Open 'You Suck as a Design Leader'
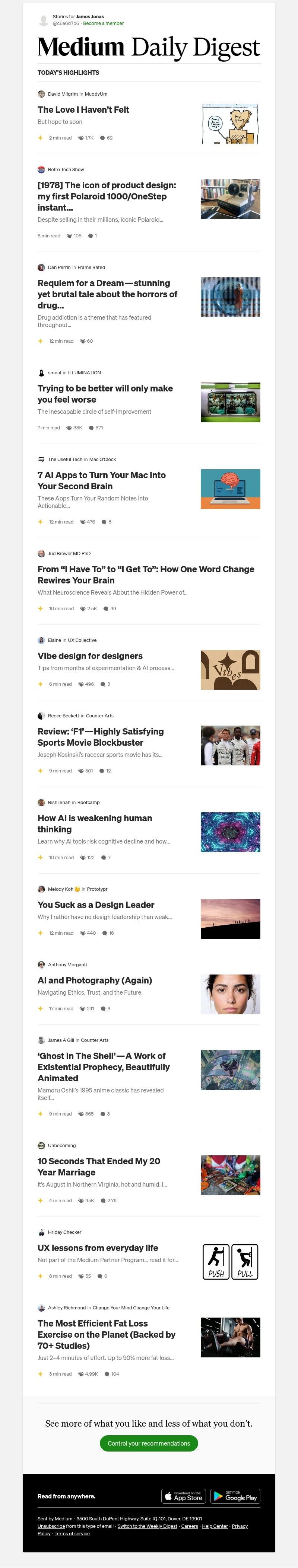The height and width of the screenshot is (1568, 298). tap(96, 905)
